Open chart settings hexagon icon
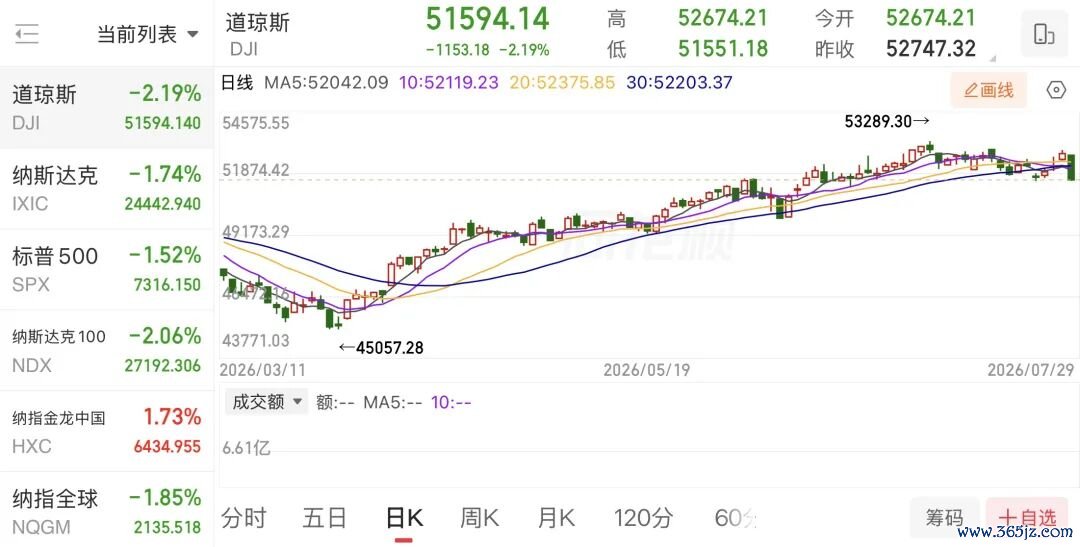The image size is (1080, 547). [1055, 90]
